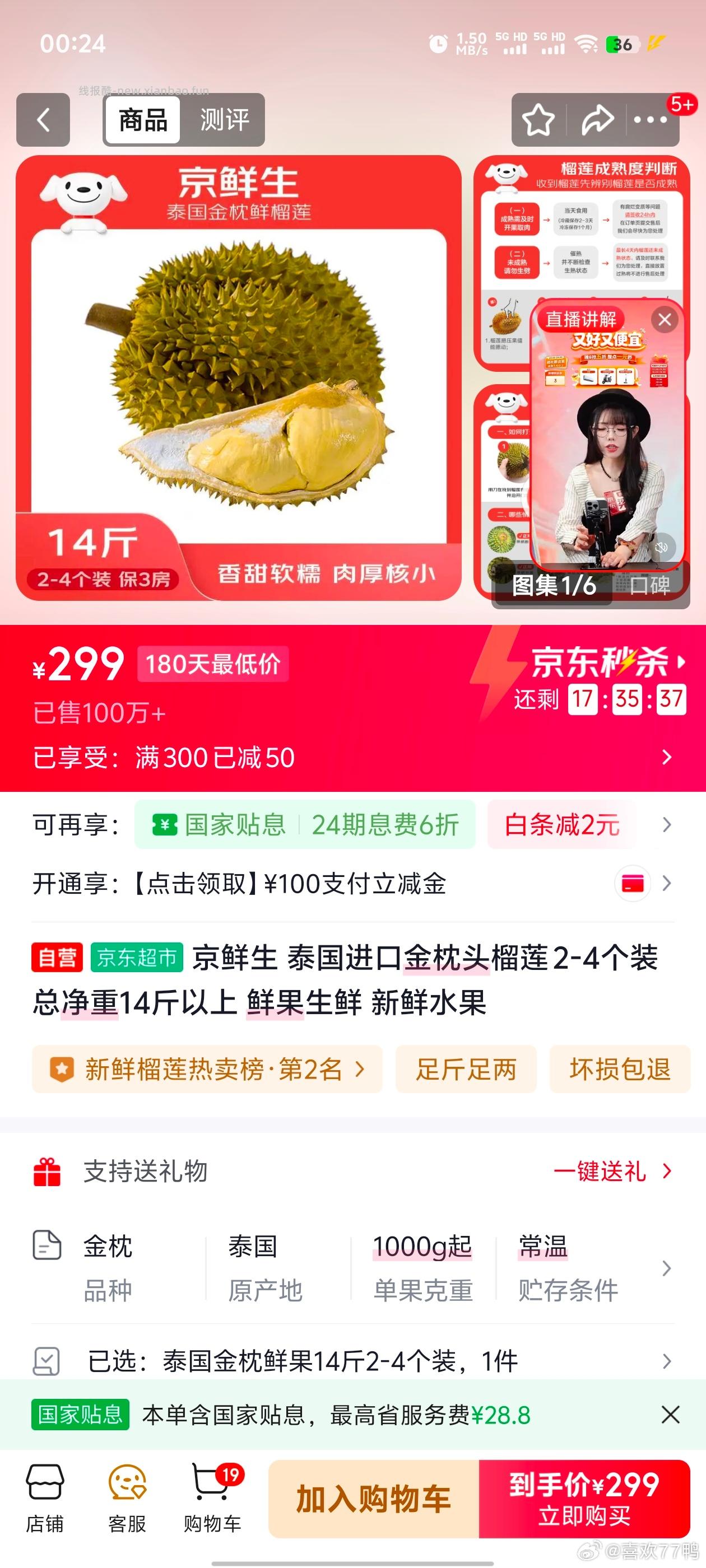Dismiss the 直播讲解 livestream overlay
Screen dimensions: 706x1568
tap(664, 321)
